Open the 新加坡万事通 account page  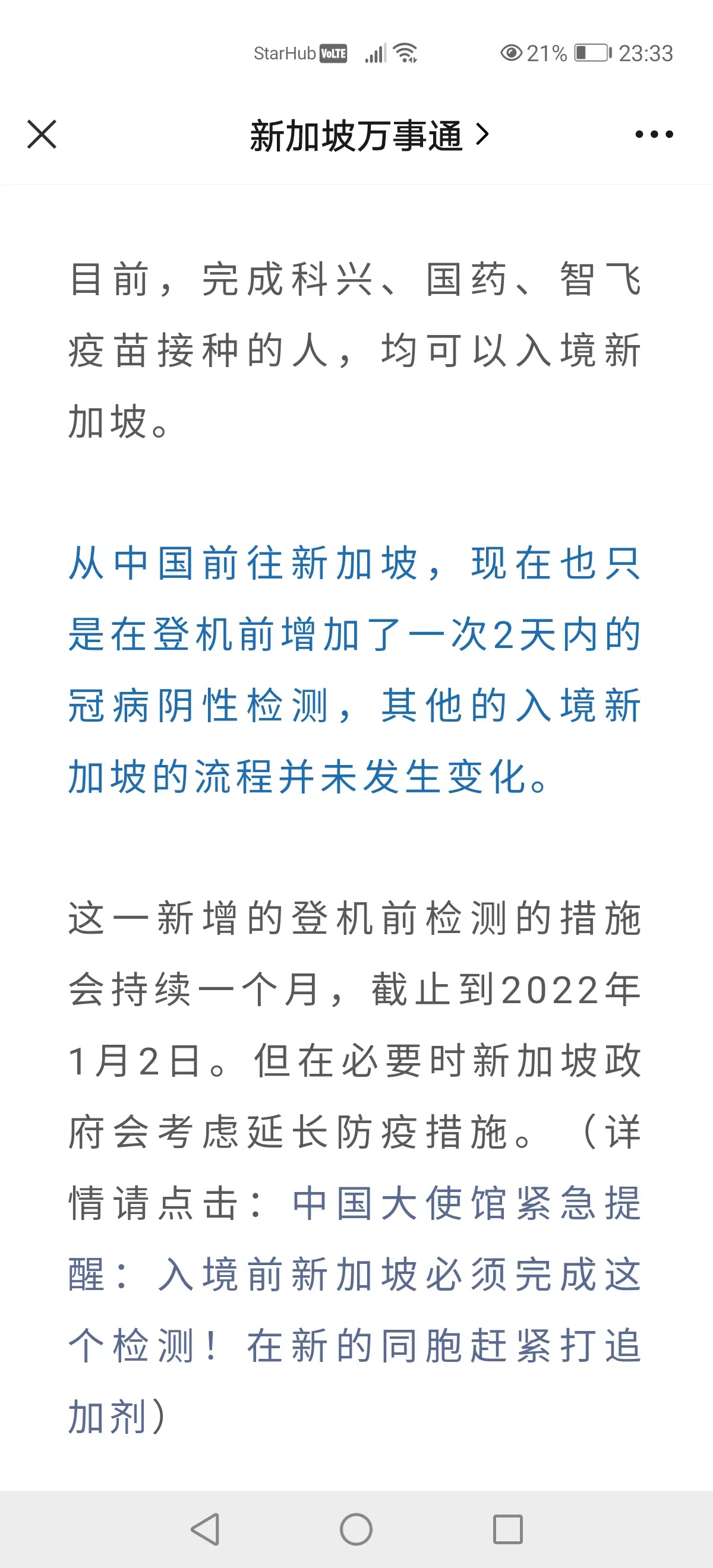pyautogui.click(x=369, y=135)
